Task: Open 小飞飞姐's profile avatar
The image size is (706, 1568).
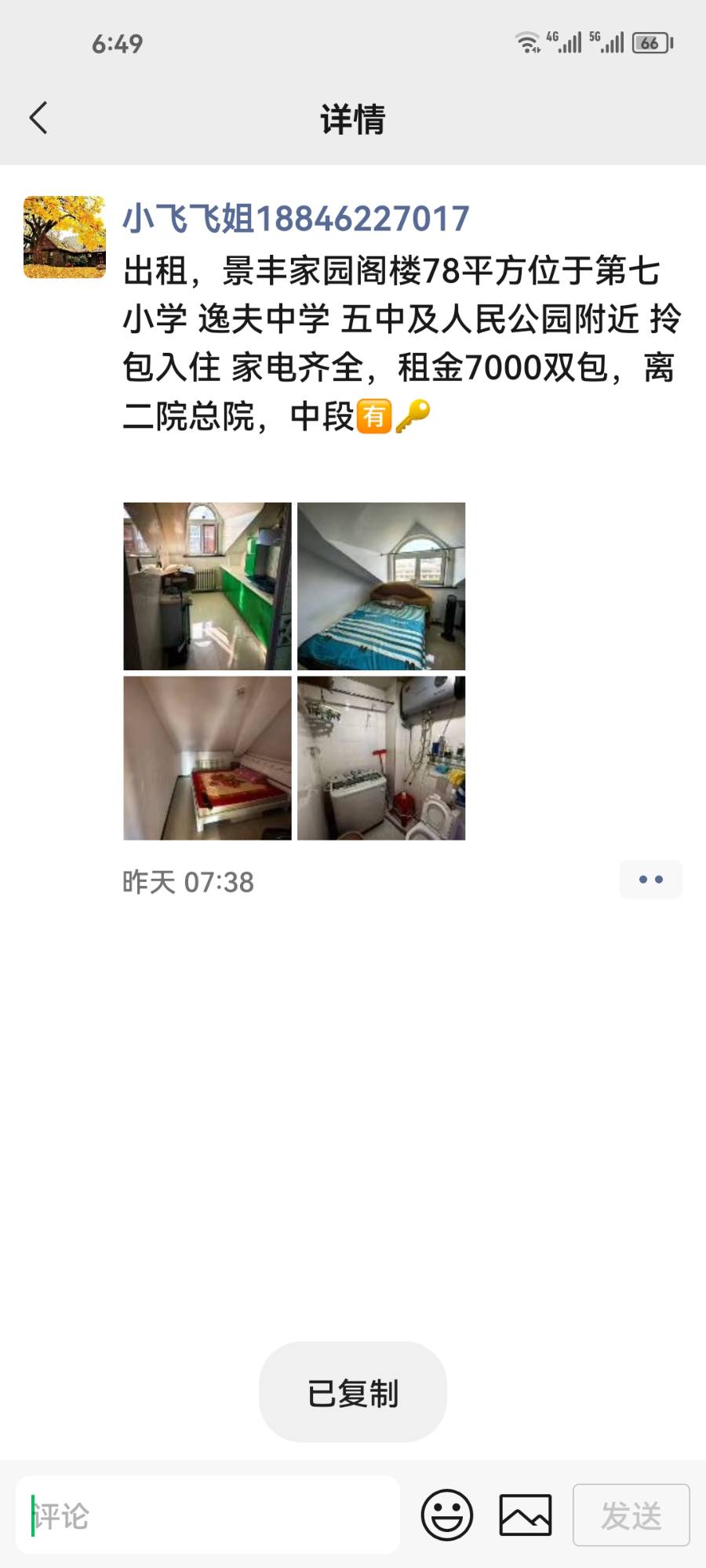Action: (x=64, y=237)
